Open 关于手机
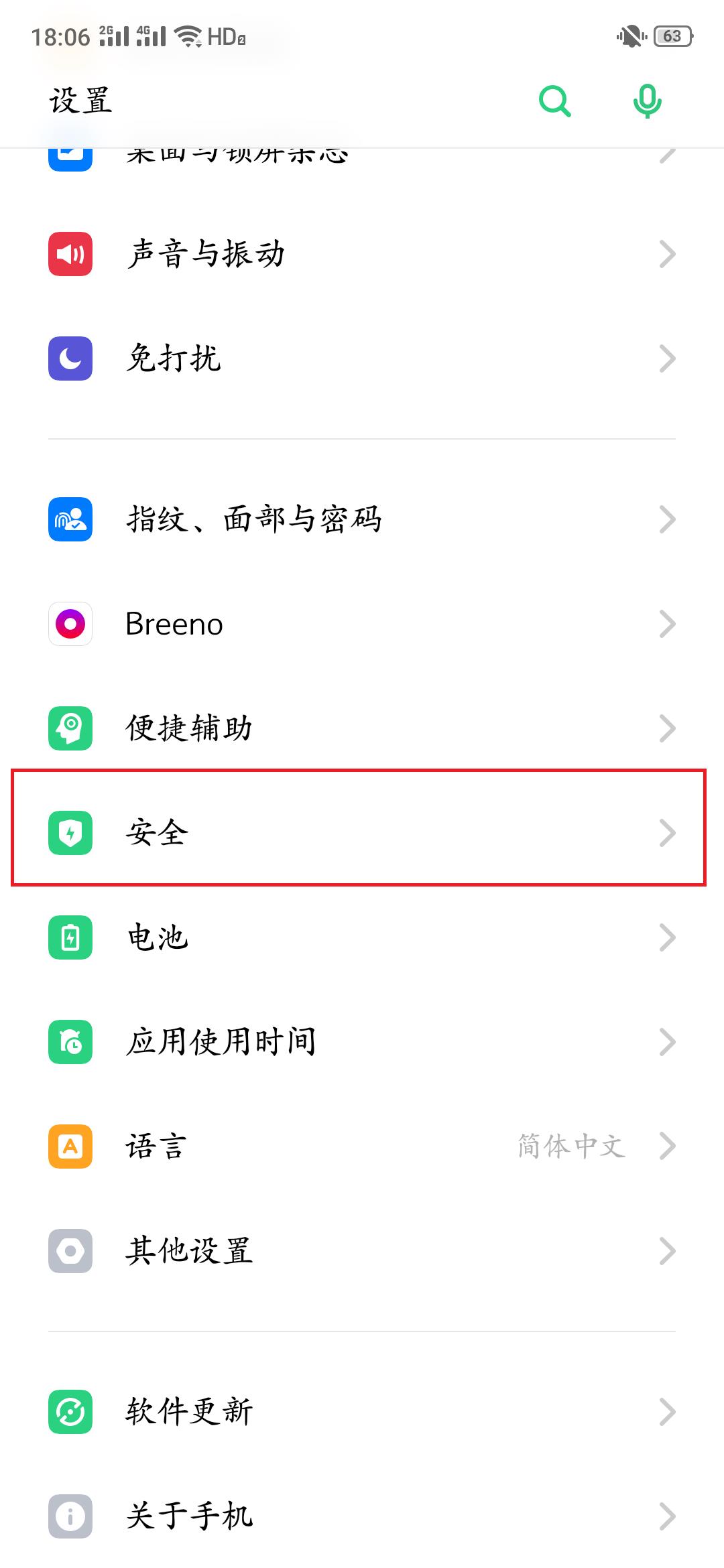 (x=362, y=1516)
